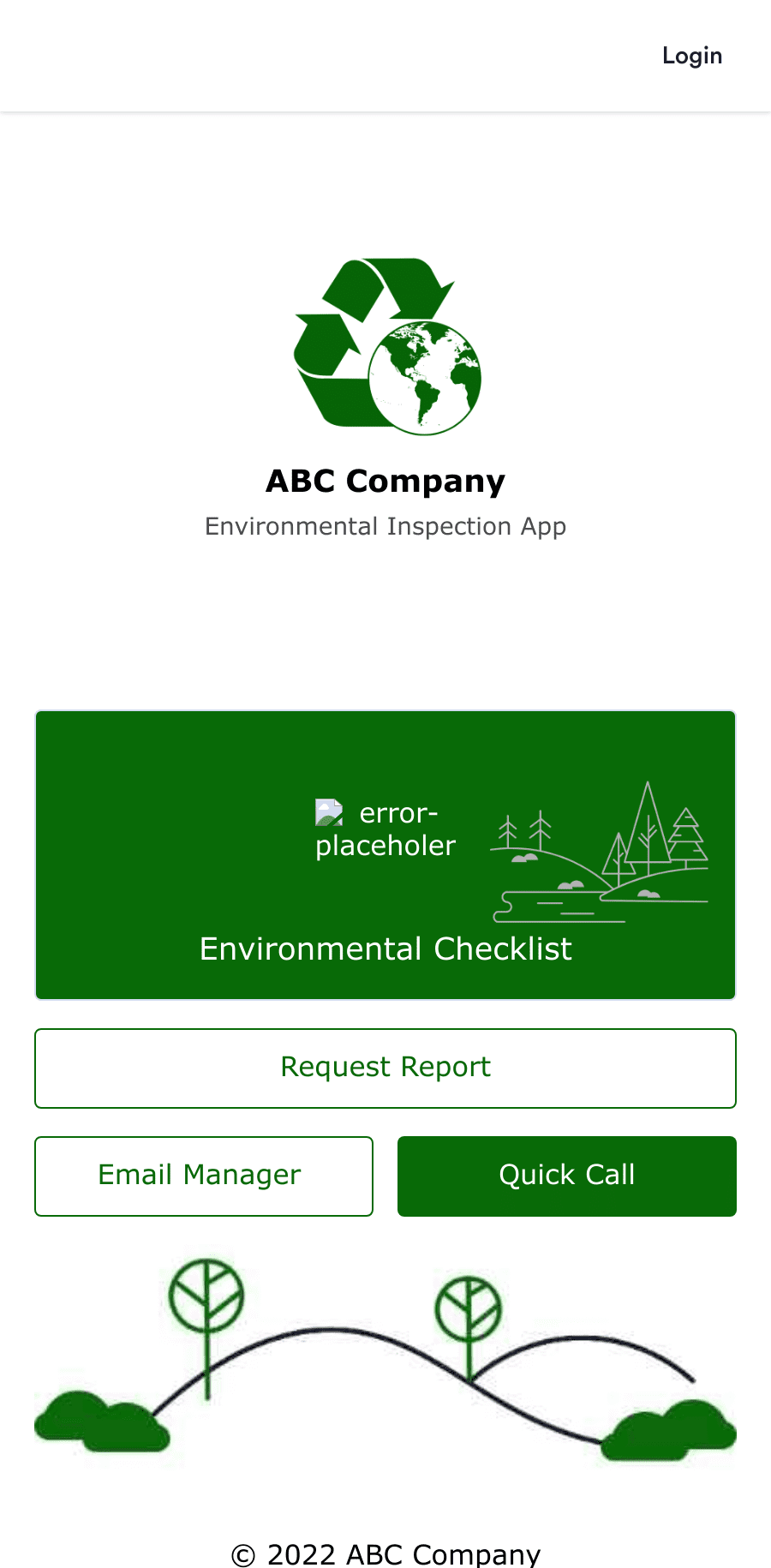Select the ABC Company heading
This screenshot has width=771, height=1568.
click(x=385, y=481)
